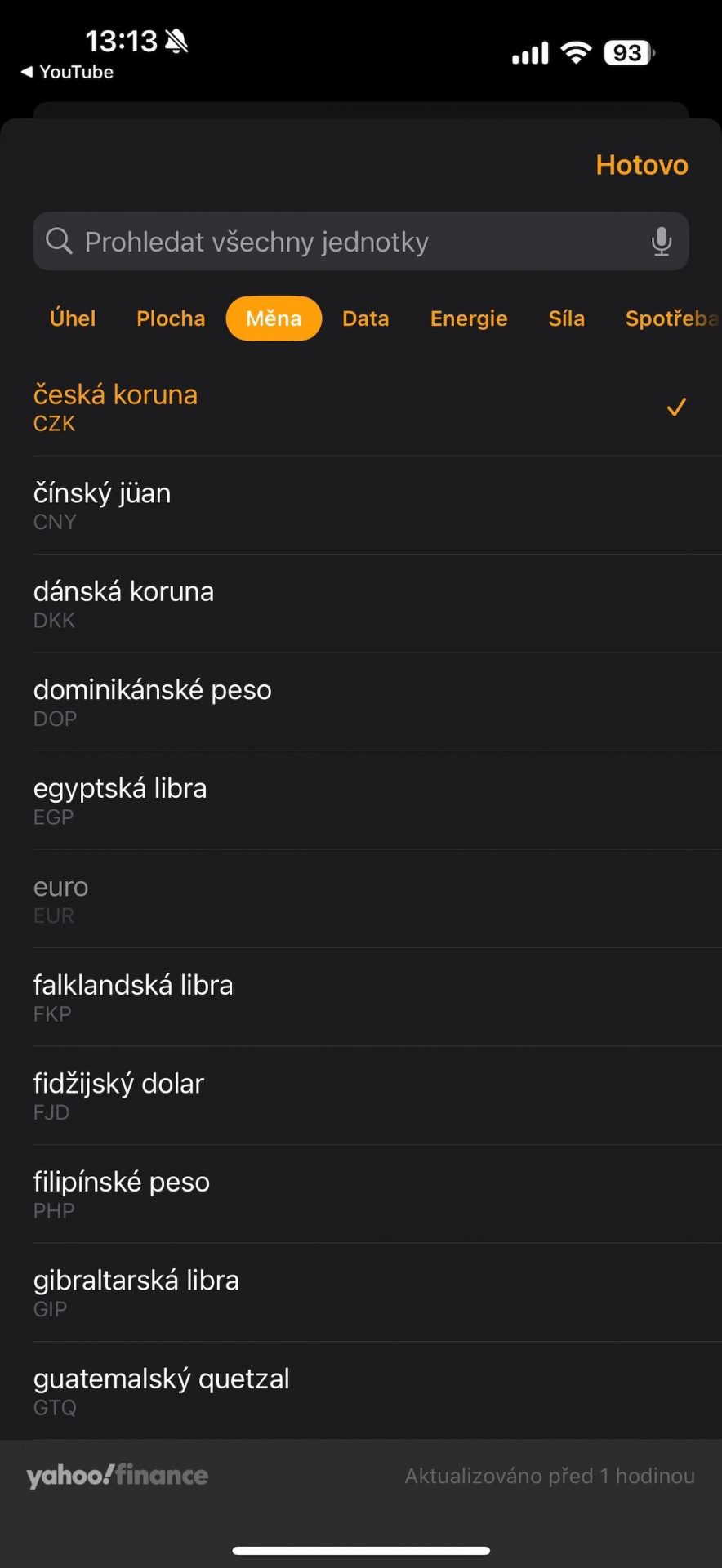Return to YouTube via the back breadcrumb

(x=67, y=72)
